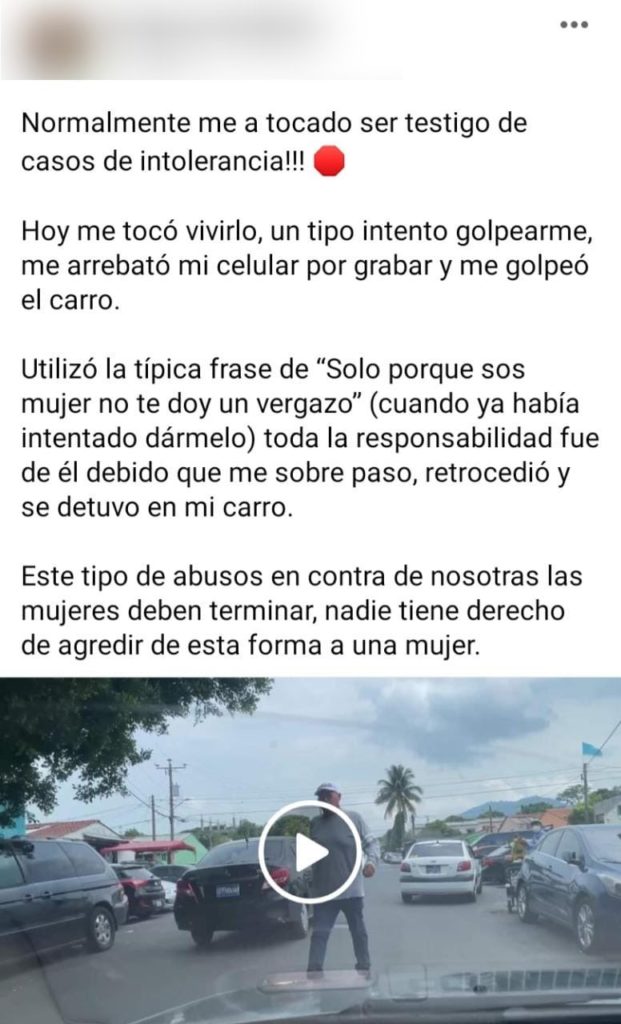Play the video in the post
The height and width of the screenshot is (1024, 621).
point(309,851)
